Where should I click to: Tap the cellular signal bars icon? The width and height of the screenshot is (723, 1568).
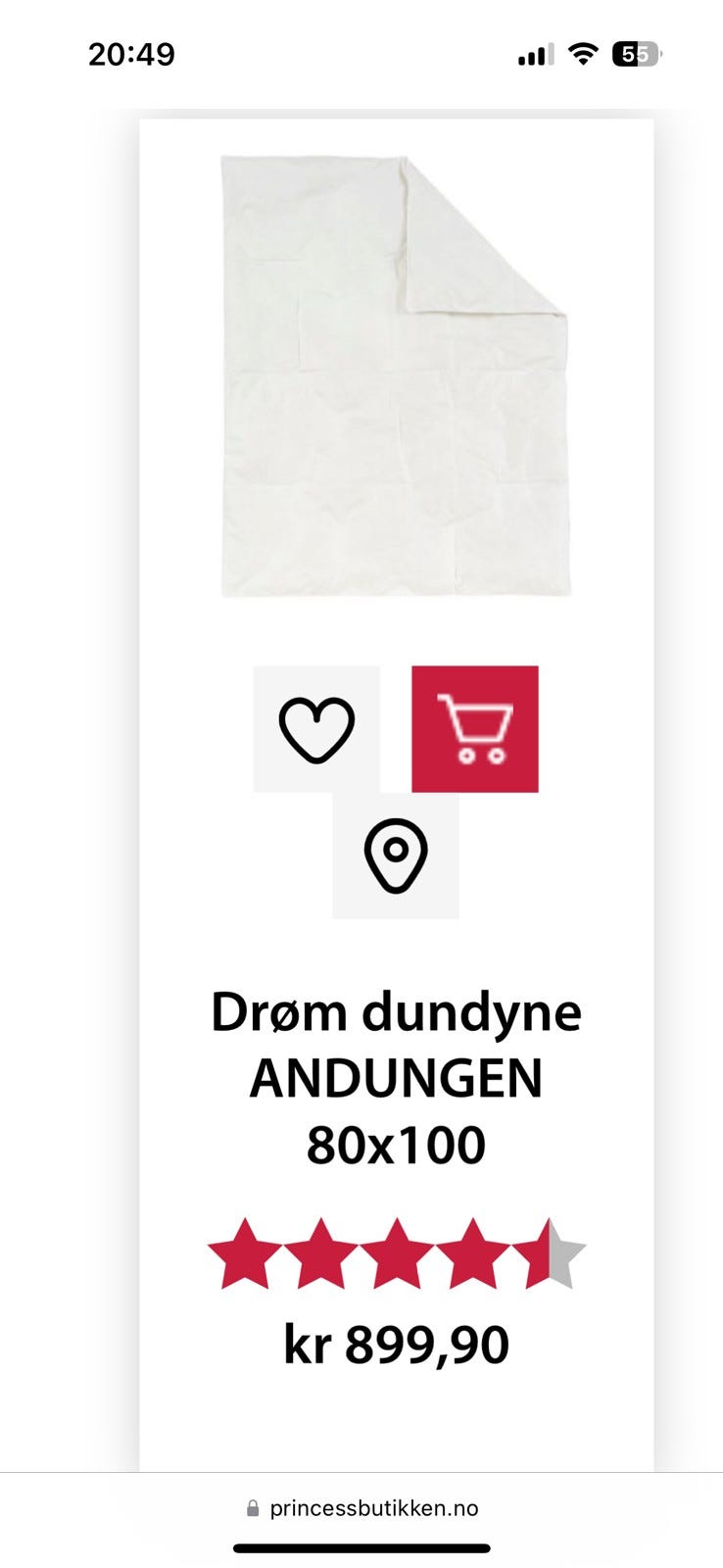[x=532, y=56]
